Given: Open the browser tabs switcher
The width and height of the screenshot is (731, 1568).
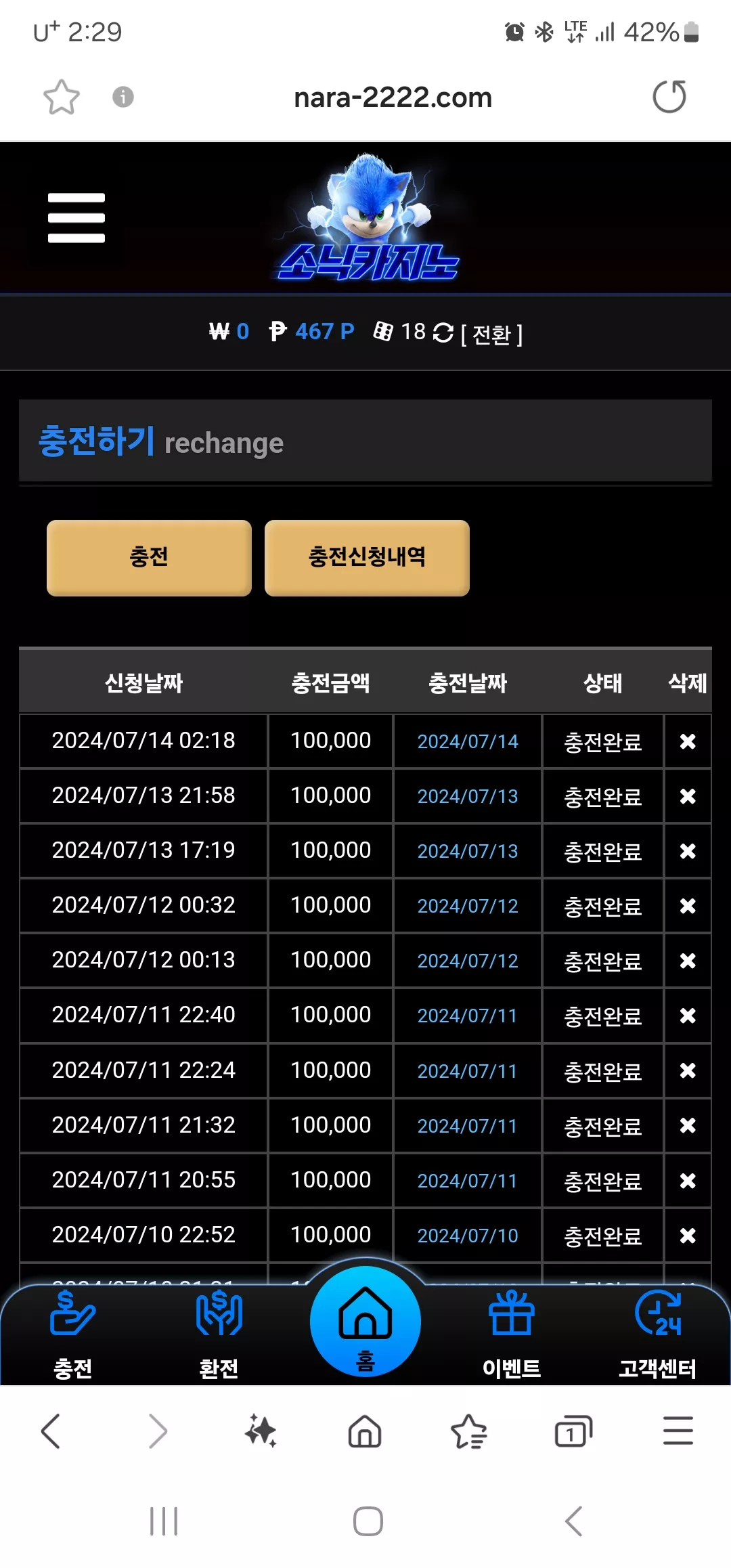Looking at the screenshot, I should click(x=573, y=1431).
